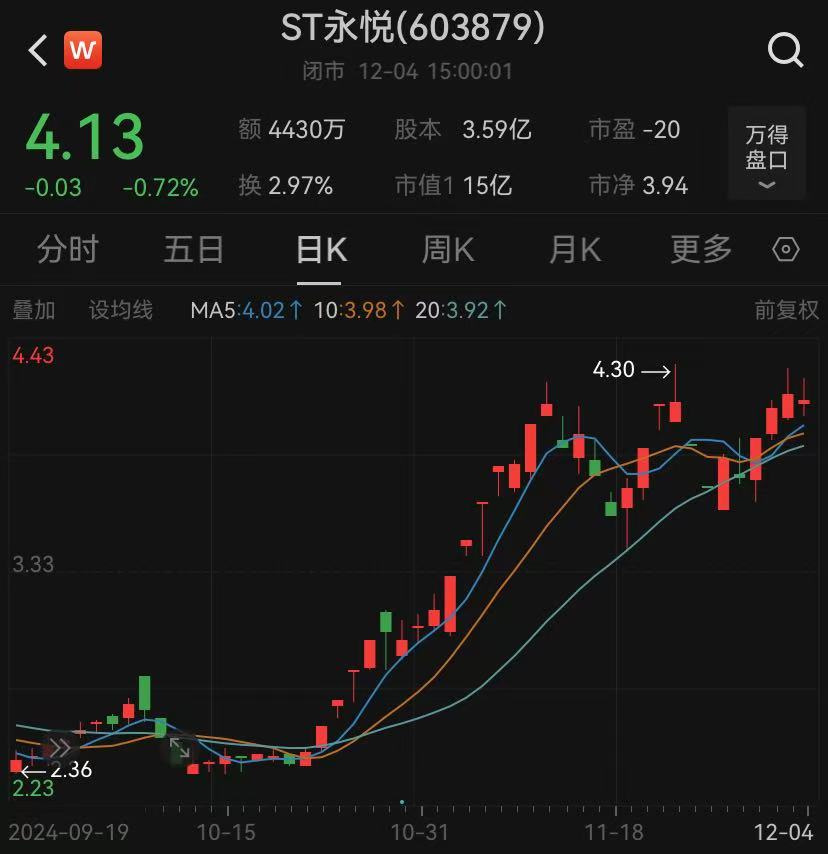Open 设均线 moving average settings
This screenshot has width=828, height=854.
tap(121, 310)
